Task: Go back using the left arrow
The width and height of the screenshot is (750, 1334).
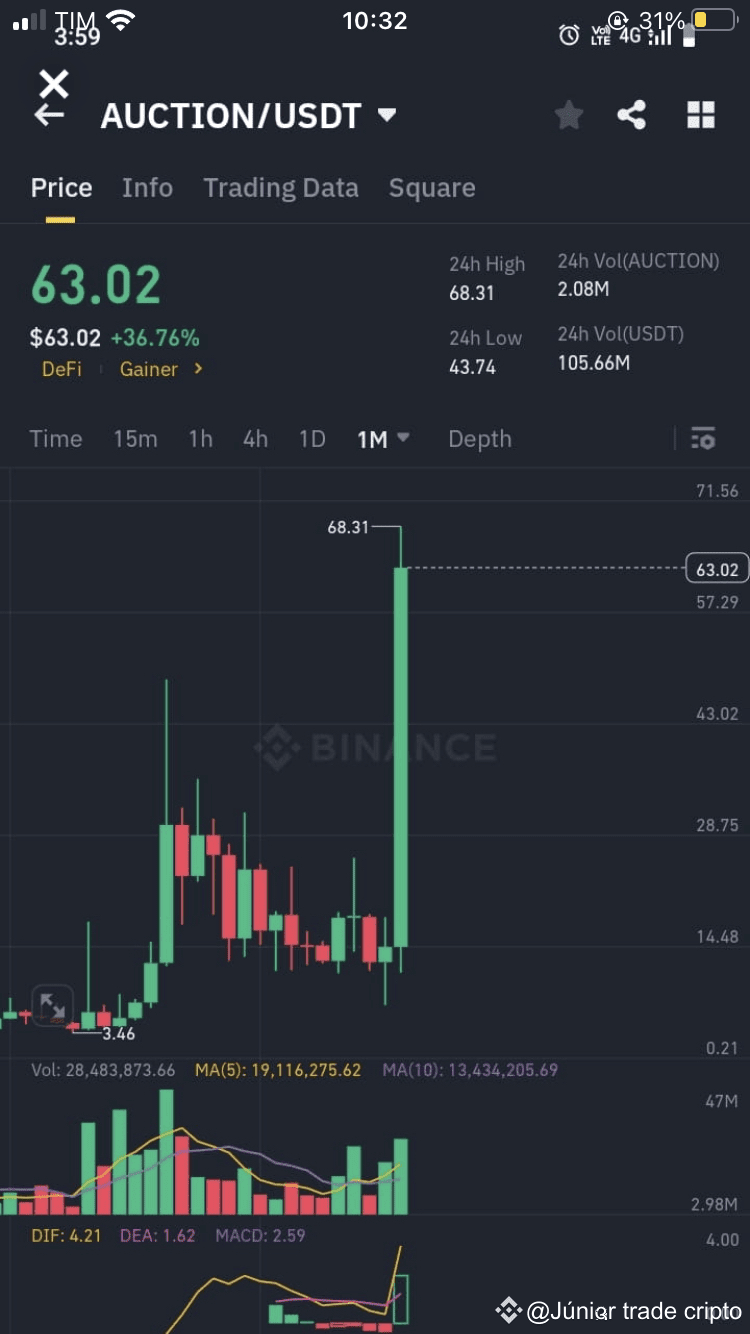Action: [x=49, y=116]
